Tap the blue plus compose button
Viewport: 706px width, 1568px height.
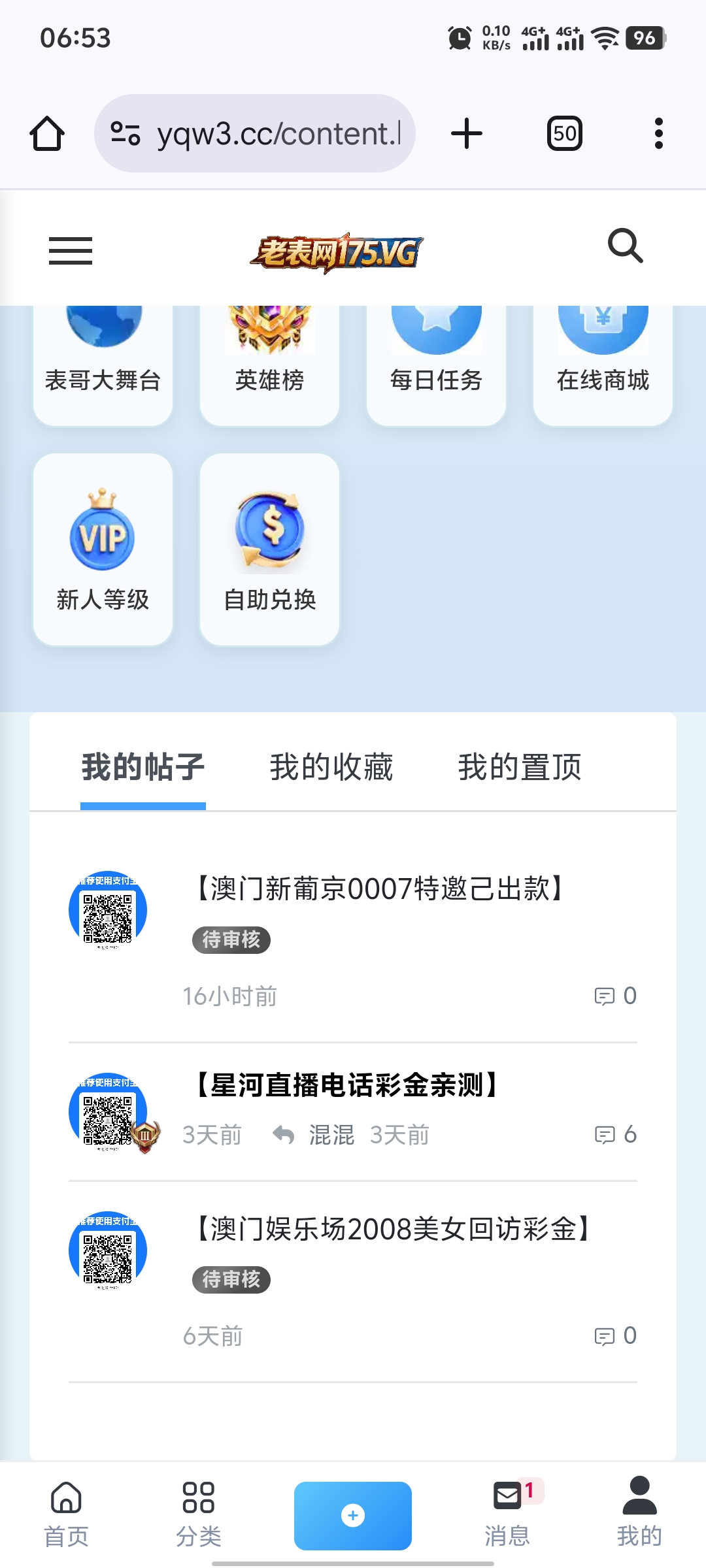pyautogui.click(x=352, y=1514)
